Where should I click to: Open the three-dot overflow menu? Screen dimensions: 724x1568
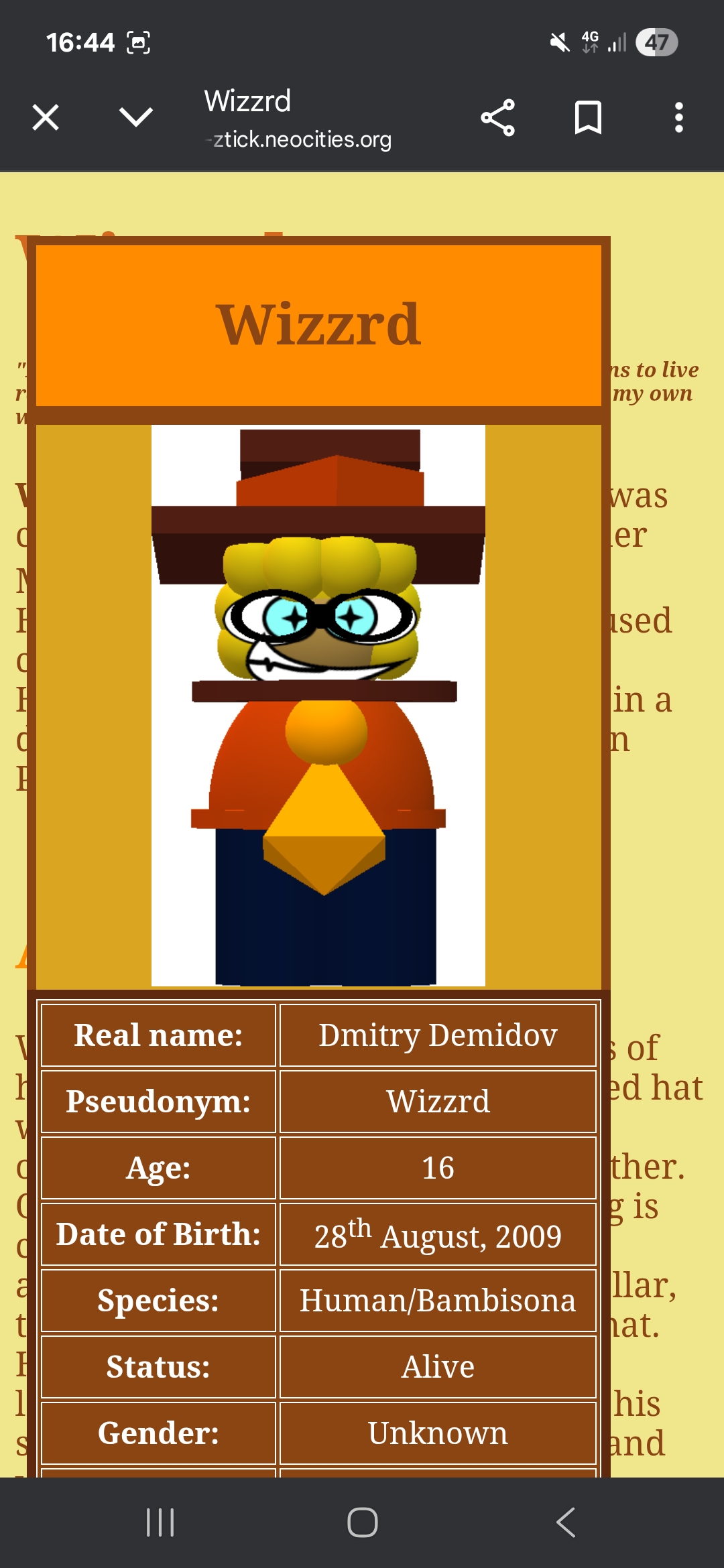[678, 118]
